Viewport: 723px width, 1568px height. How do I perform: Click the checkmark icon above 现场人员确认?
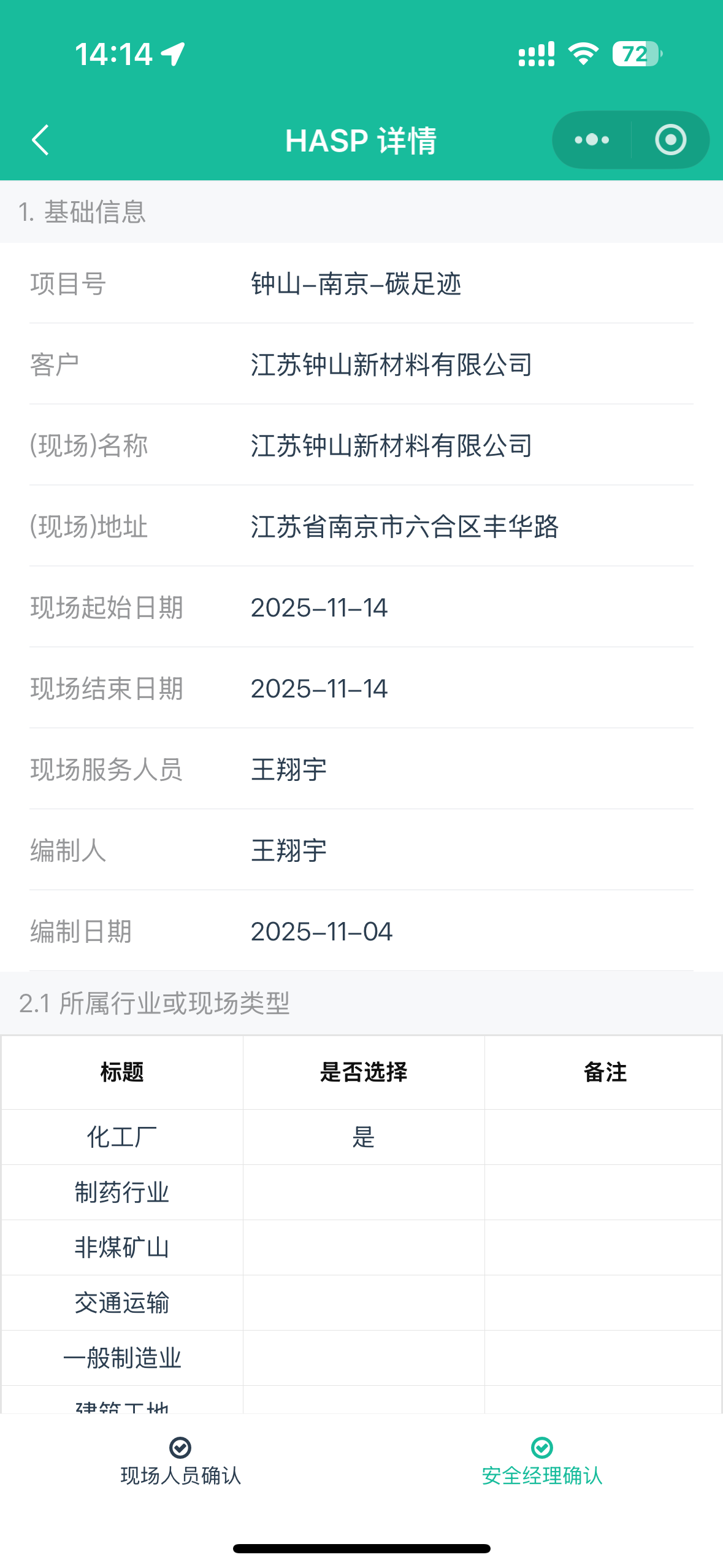pyautogui.click(x=180, y=1448)
